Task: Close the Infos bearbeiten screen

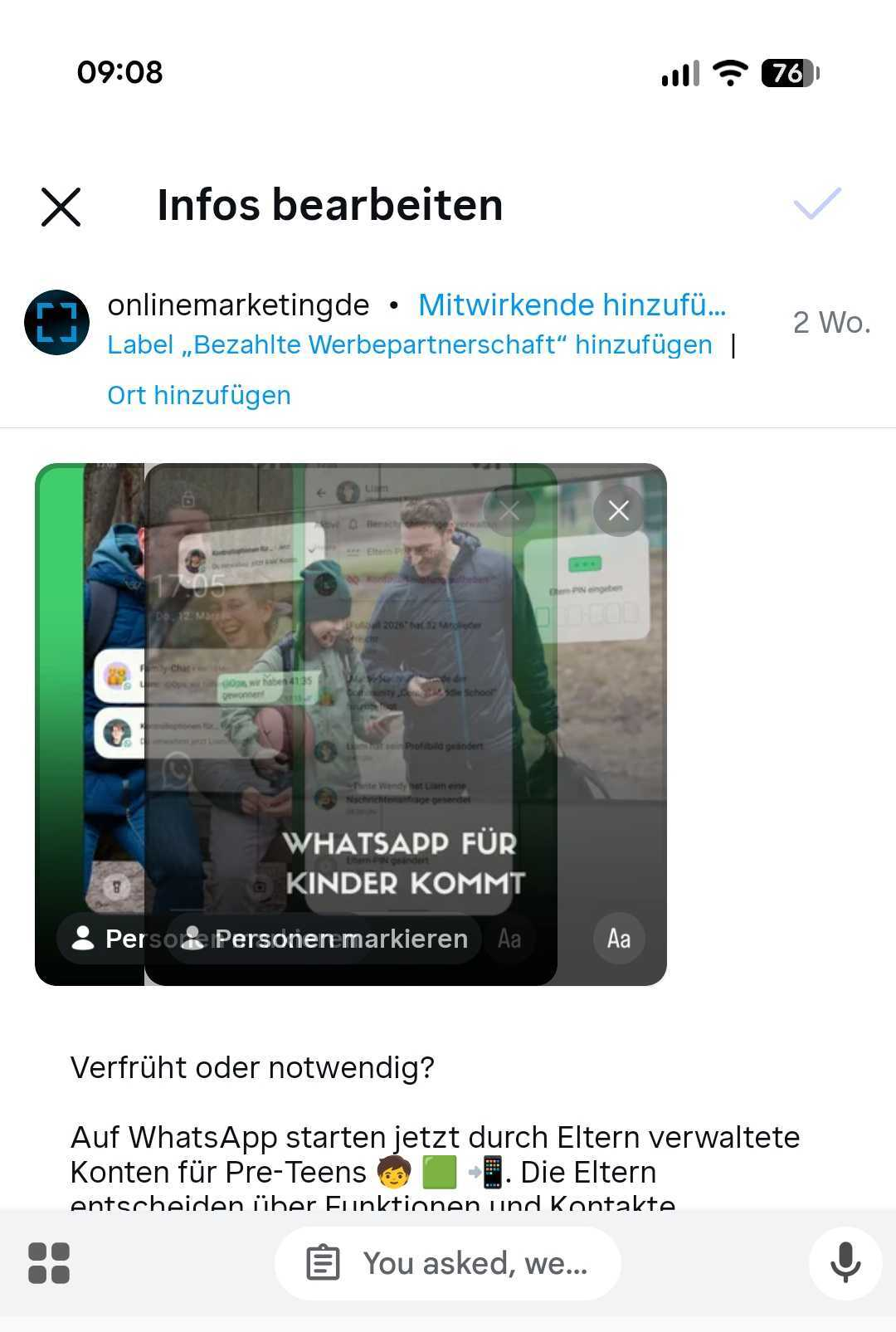Action: coord(61,206)
